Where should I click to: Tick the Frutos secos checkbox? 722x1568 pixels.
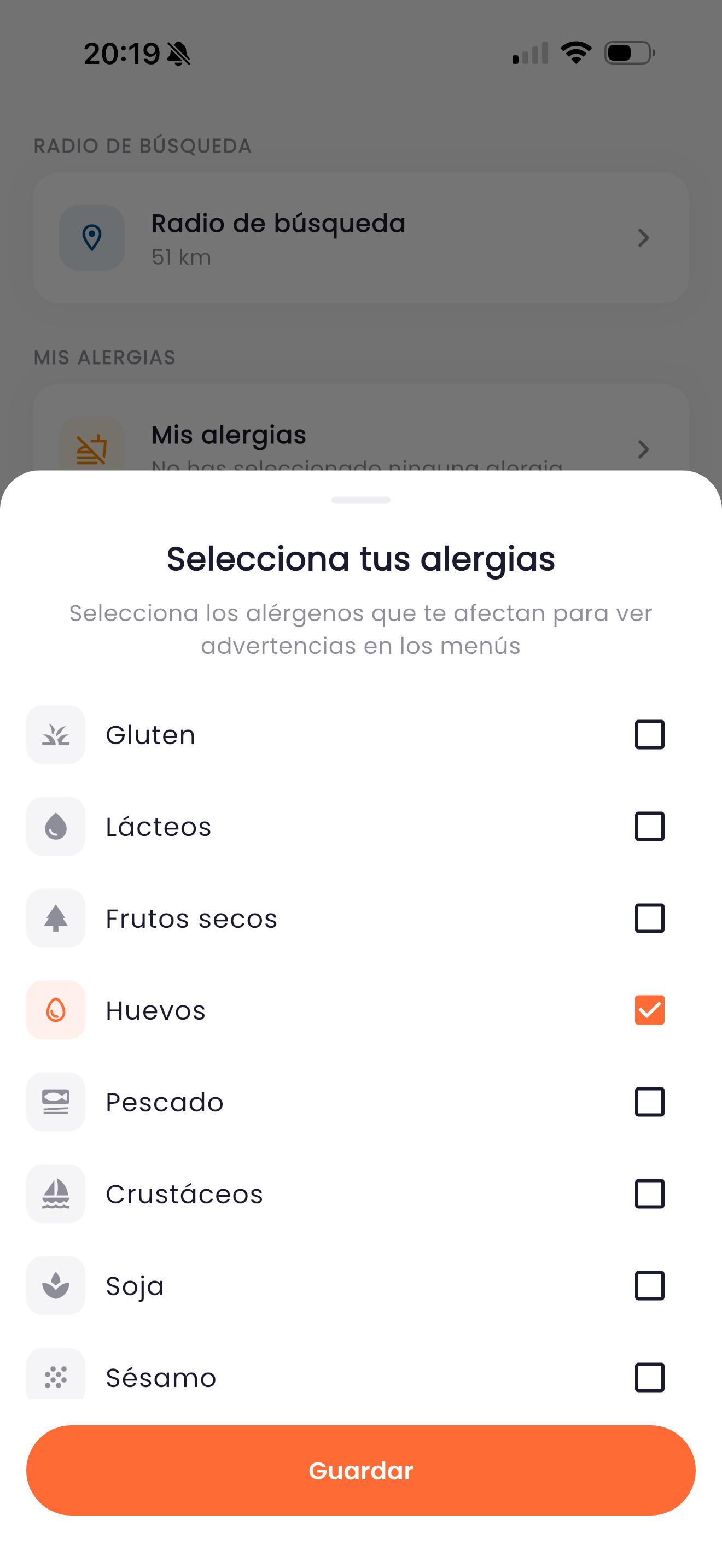[649, 918]
